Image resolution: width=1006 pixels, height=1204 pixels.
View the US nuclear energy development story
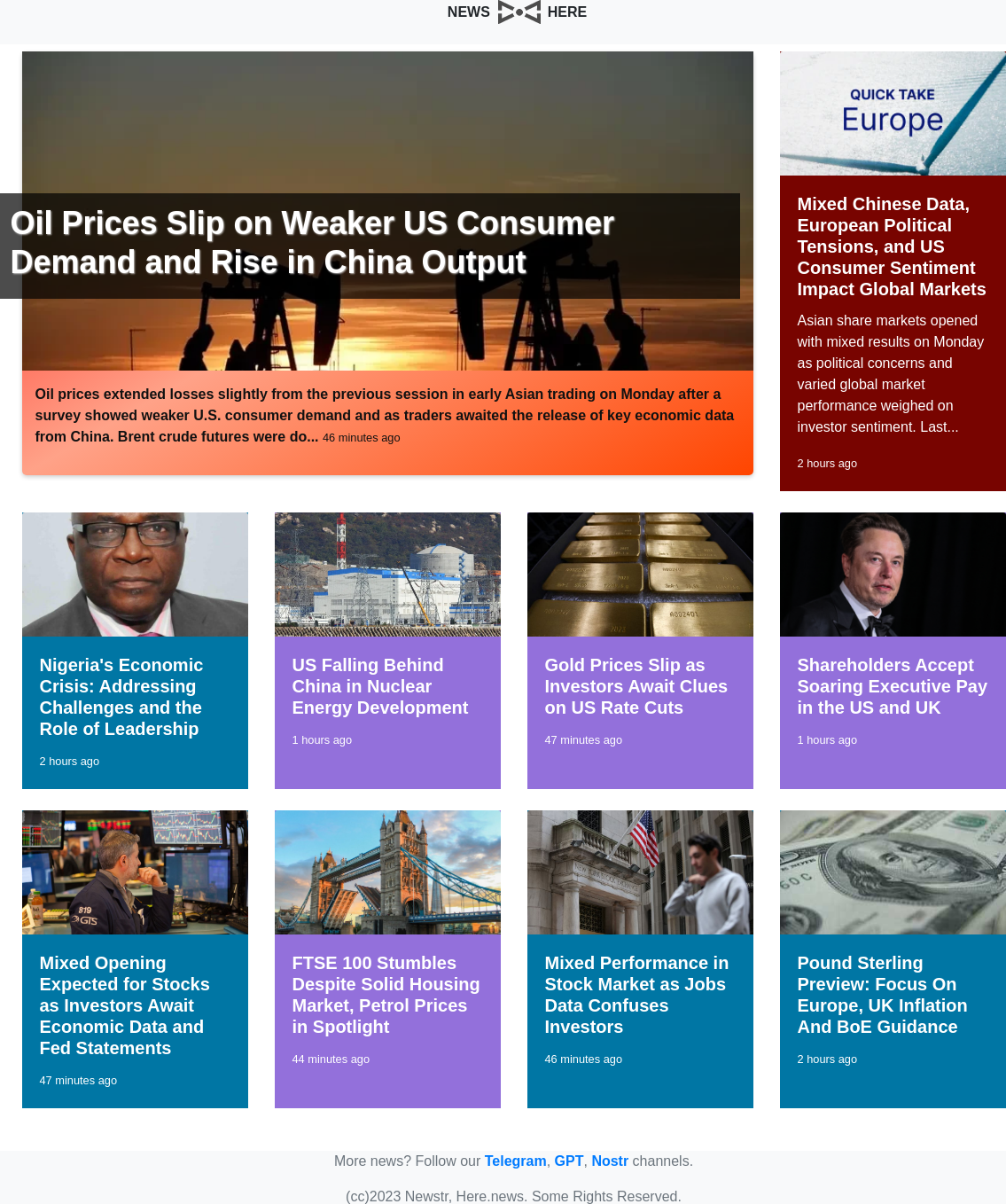click(379, 686)
